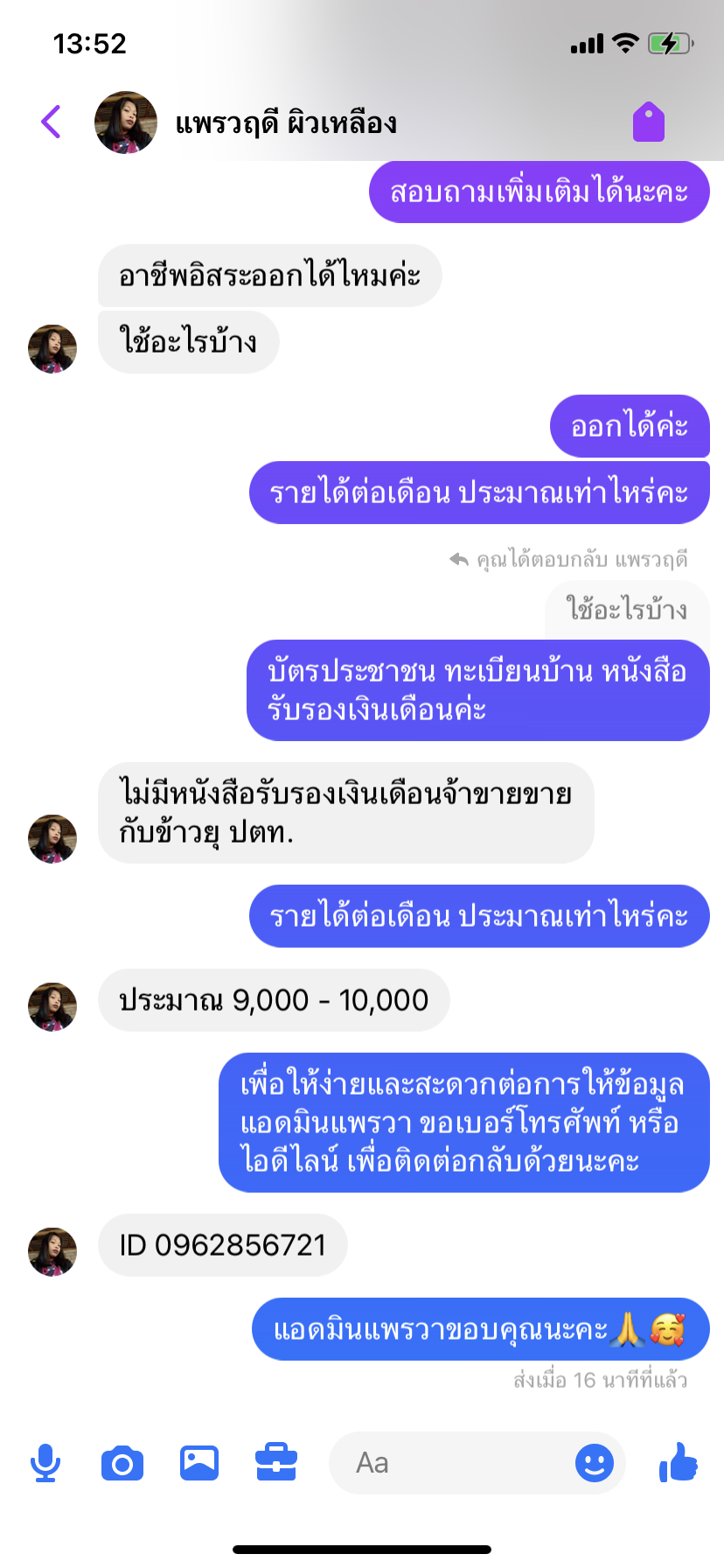
Task: Open the briefcase saved replies tool
Action: [x=276, y=1463]
